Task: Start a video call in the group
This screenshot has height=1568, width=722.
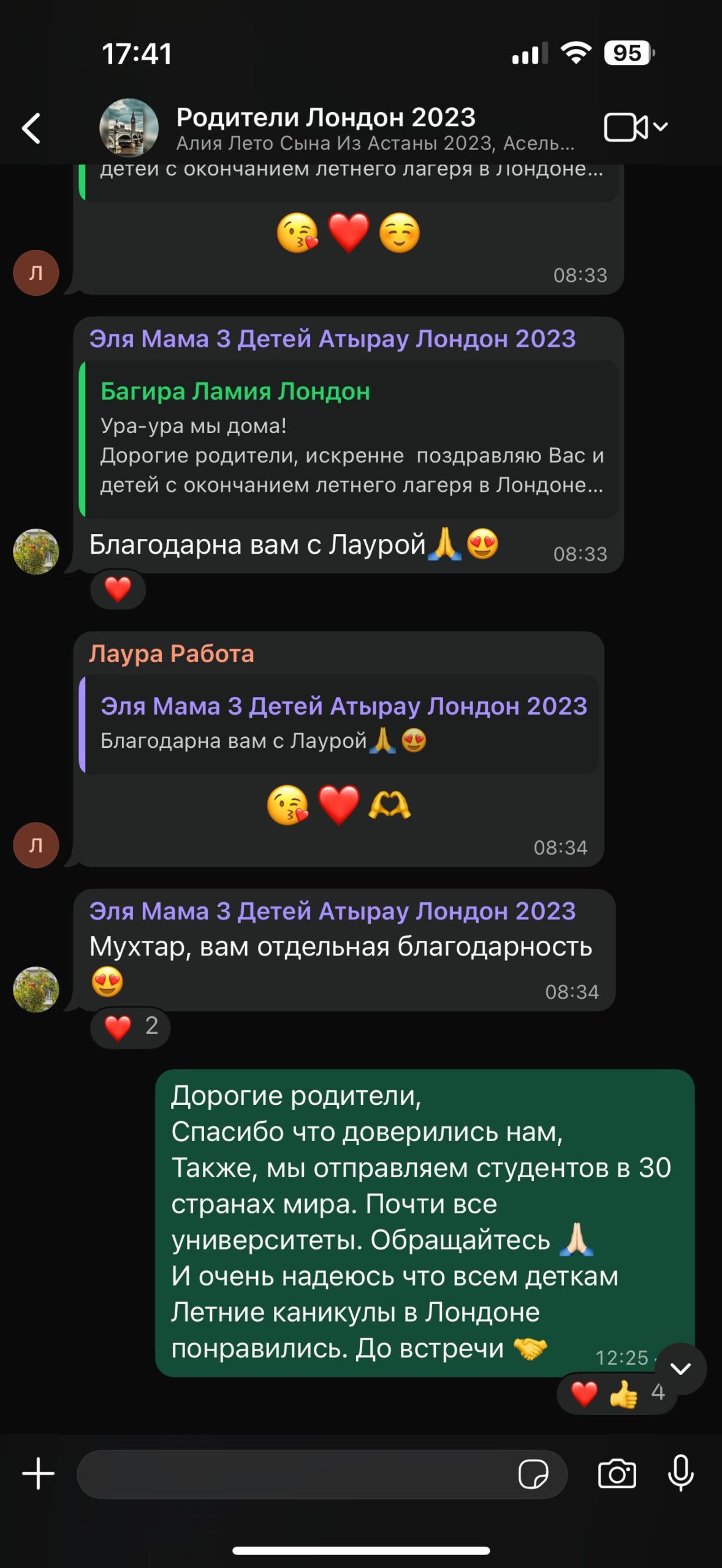Action: click(626, 127)
